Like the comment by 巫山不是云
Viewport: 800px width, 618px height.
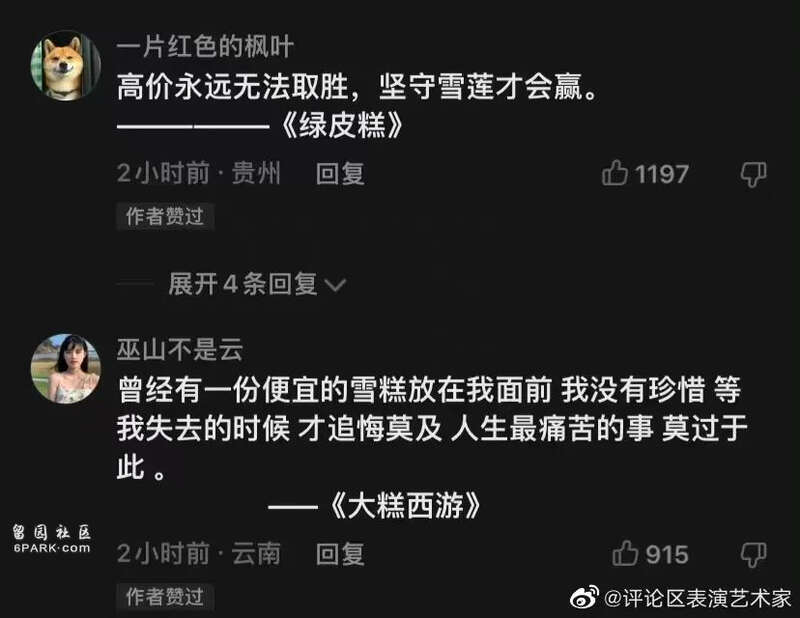coord(625,553)
